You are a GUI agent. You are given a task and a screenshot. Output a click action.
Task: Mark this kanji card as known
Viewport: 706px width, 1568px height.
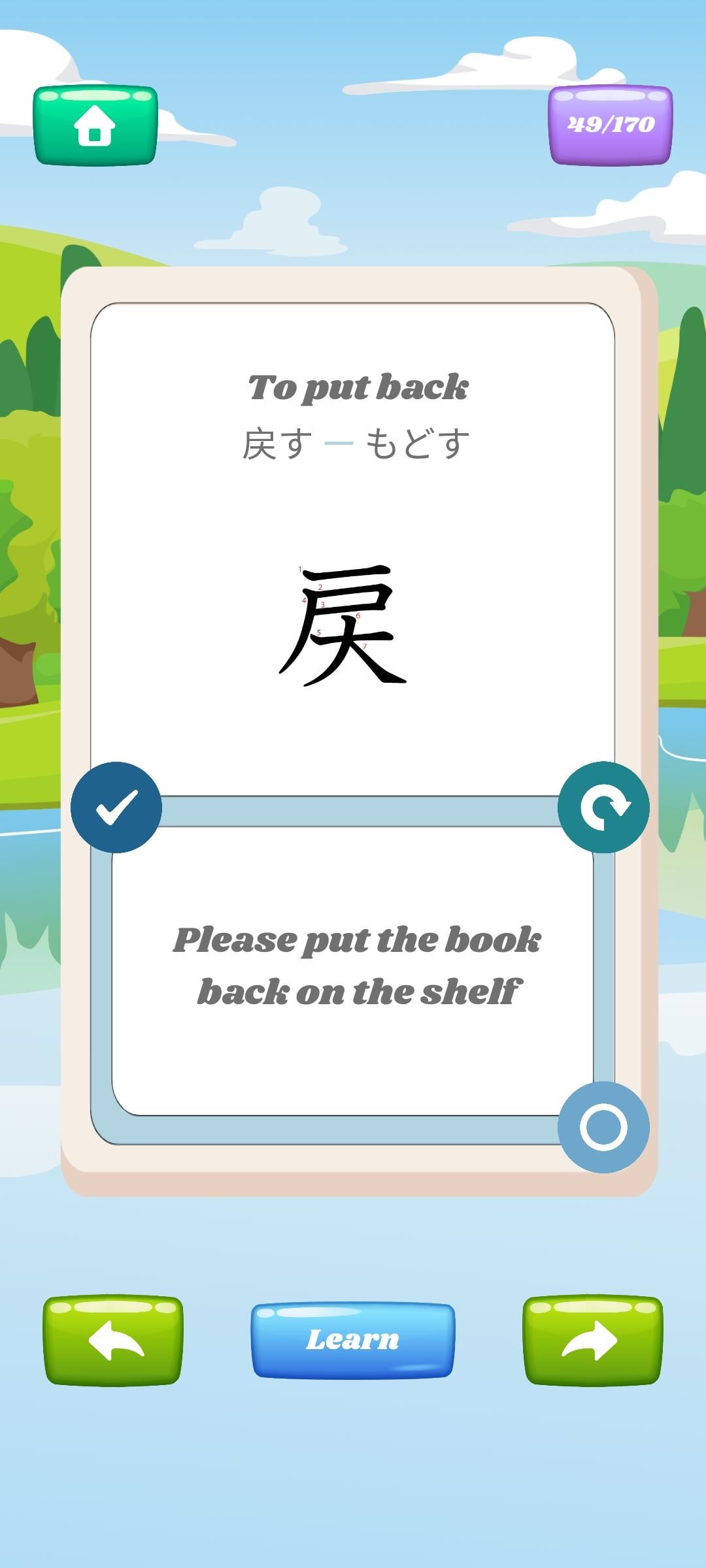click(x=116, y=807)
